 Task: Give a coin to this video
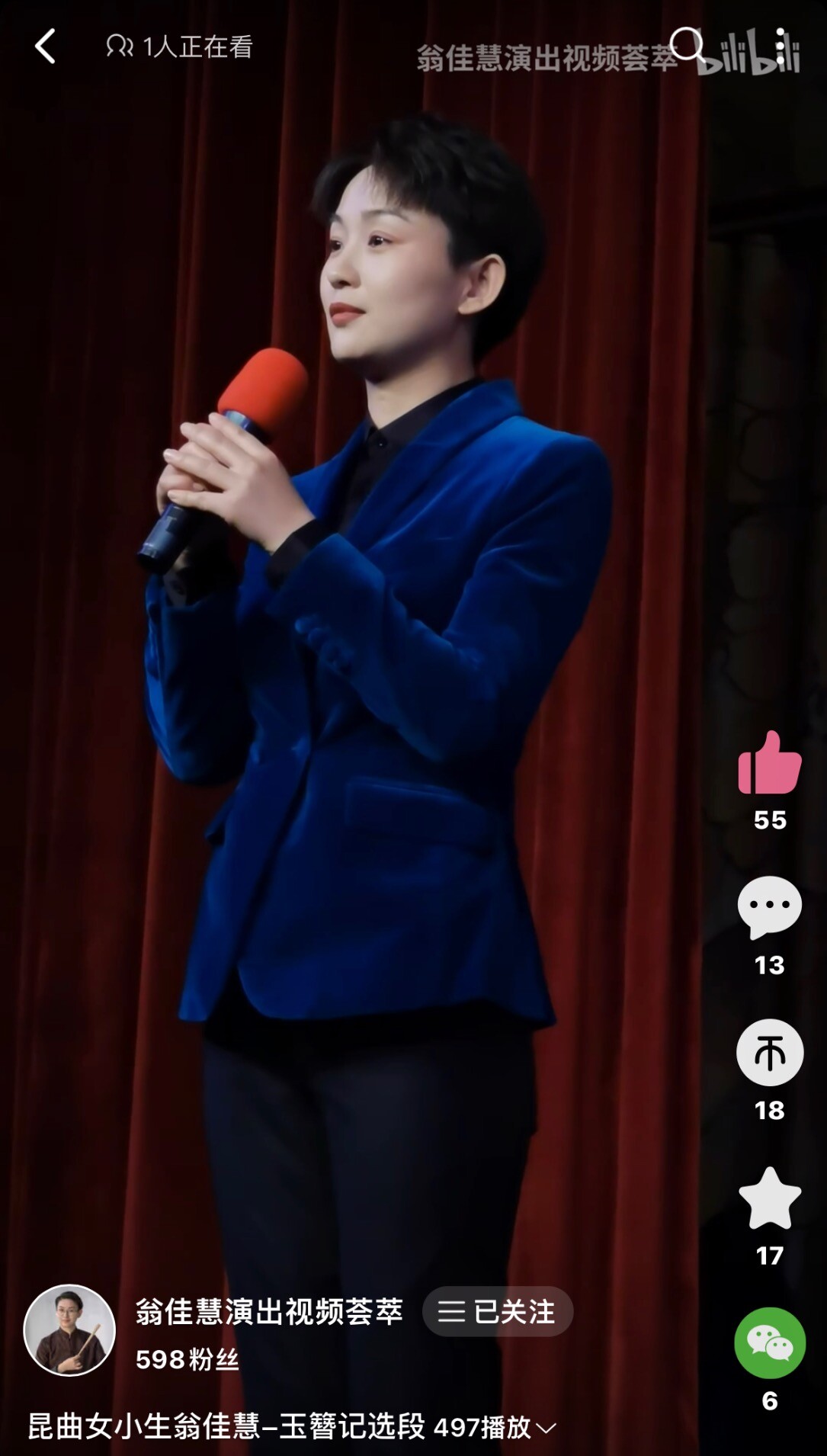(770, 1052)
